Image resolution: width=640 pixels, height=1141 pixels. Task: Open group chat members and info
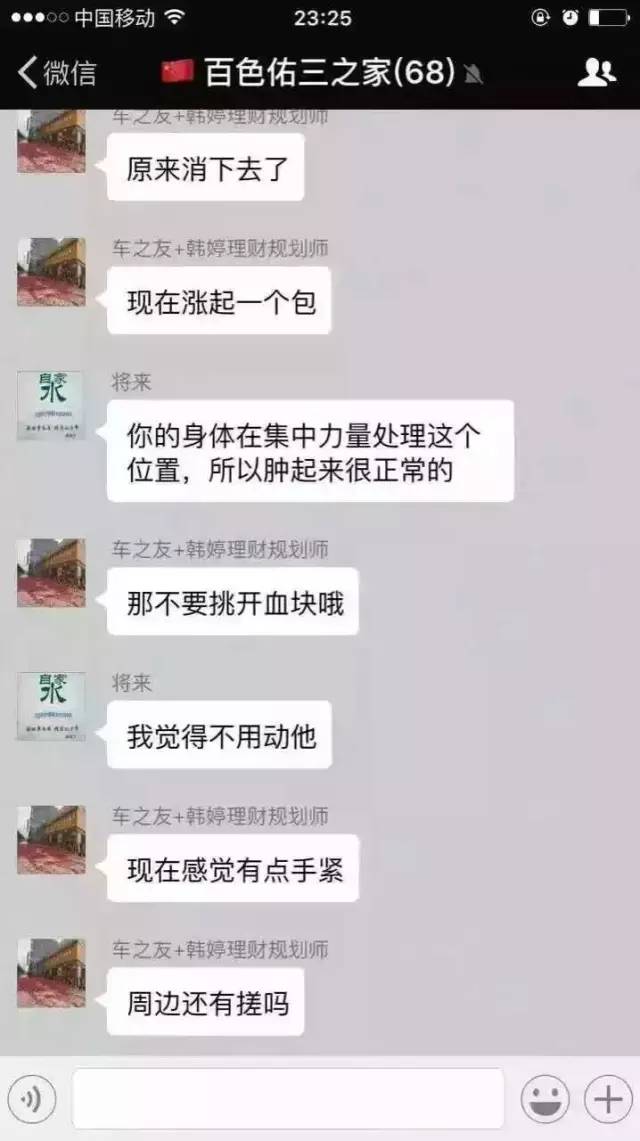pos(597,72)
